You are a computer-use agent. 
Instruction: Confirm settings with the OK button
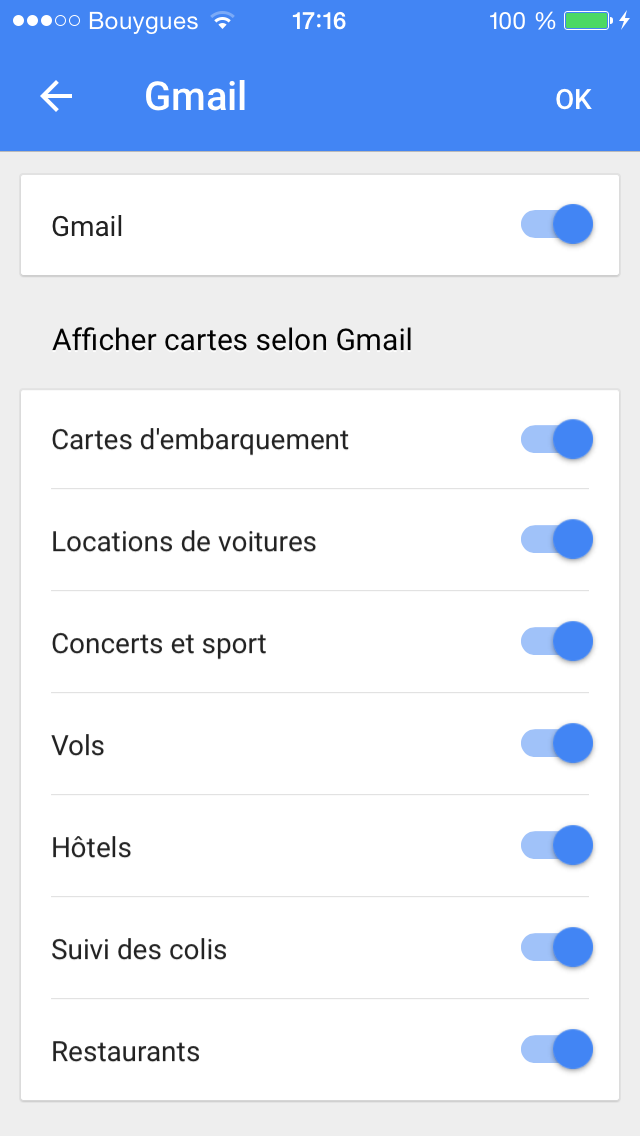[574, 99]
